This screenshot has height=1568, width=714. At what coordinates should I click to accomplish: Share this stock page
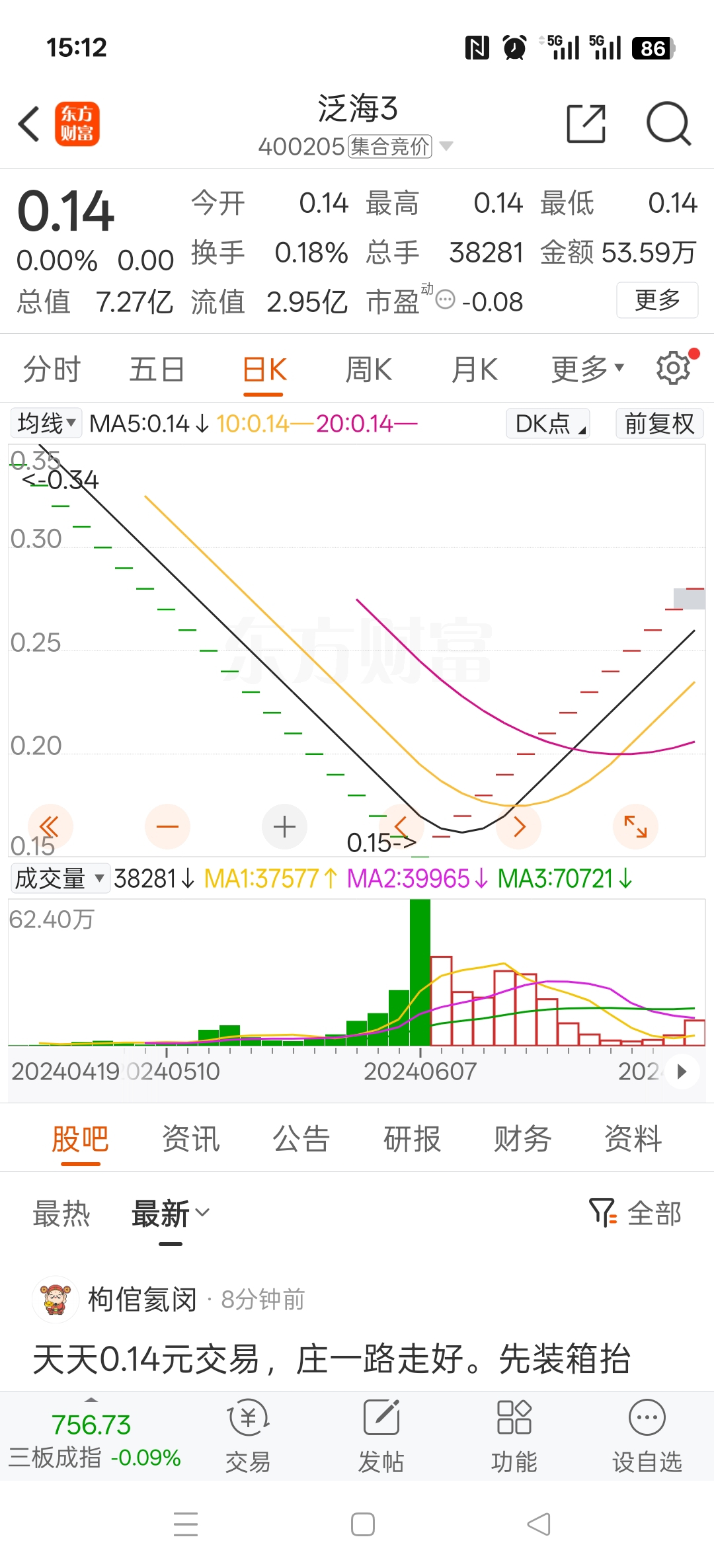[x=586, y=124]
